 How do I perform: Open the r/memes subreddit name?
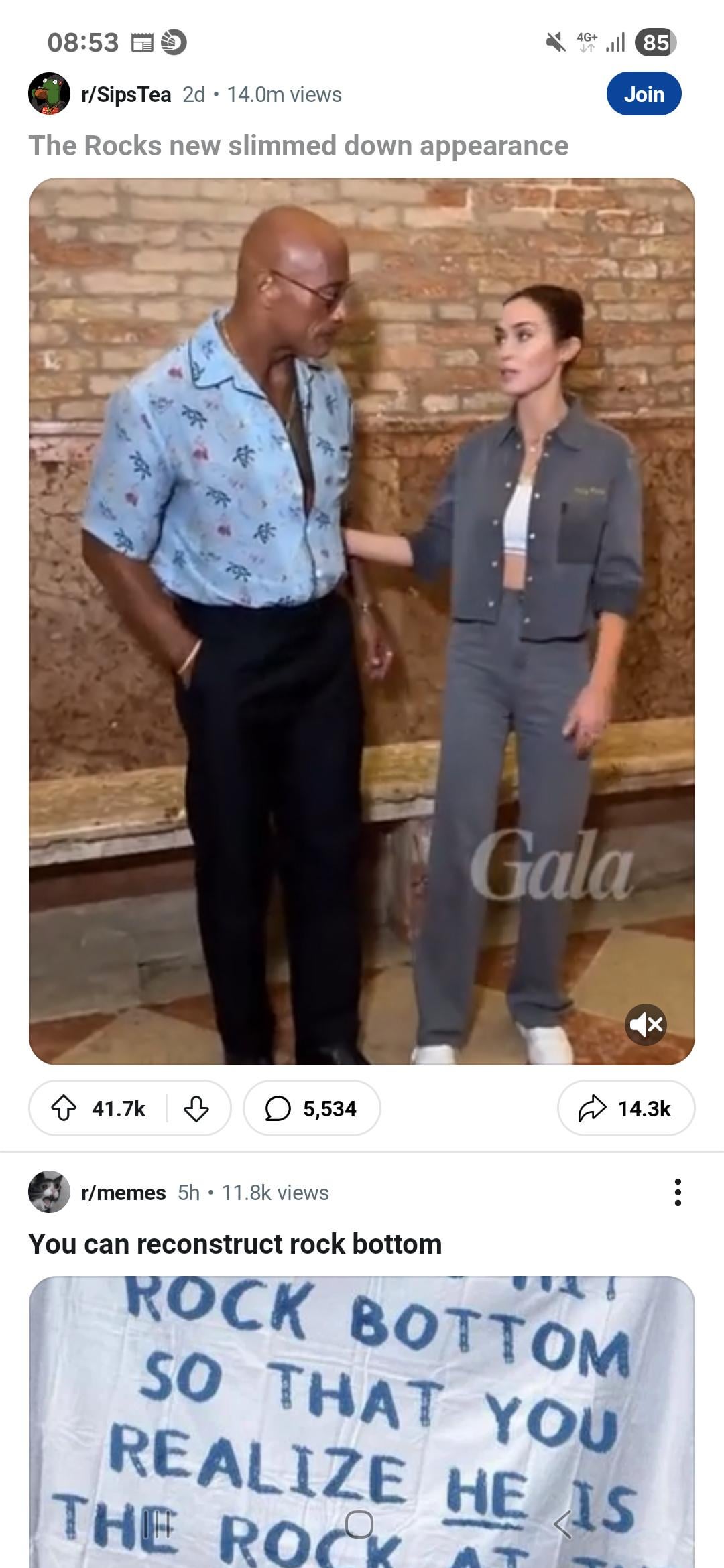(123, 1193)
